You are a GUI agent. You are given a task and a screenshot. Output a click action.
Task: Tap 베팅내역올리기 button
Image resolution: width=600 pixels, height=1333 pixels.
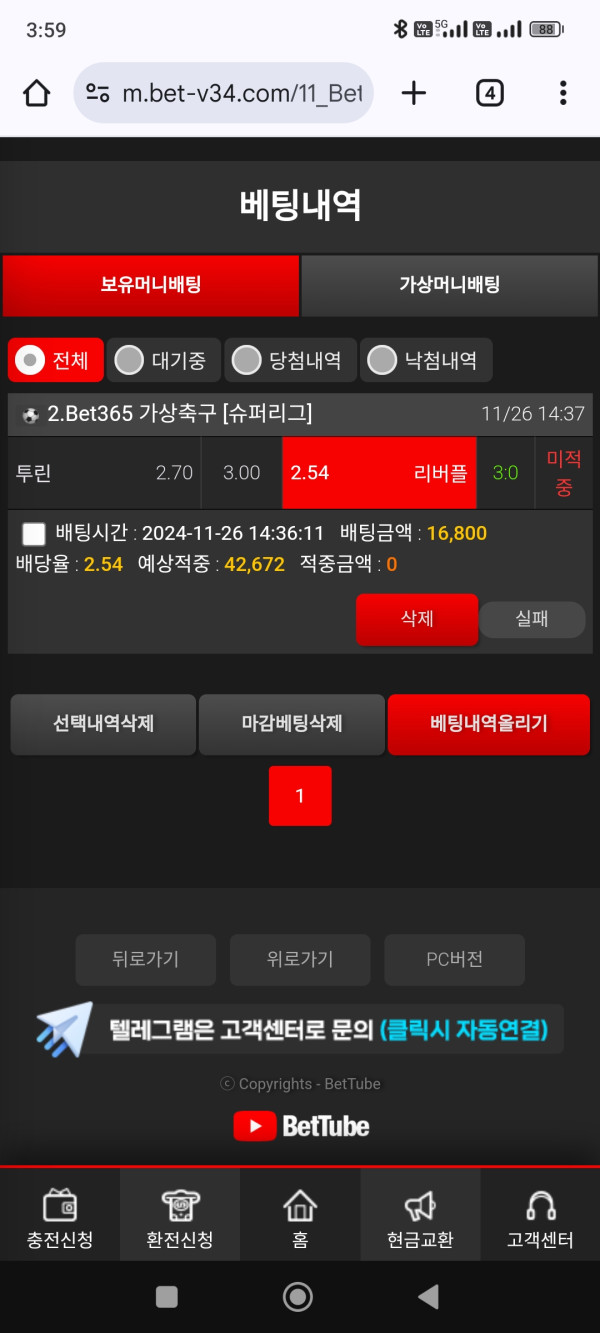pyautogui.click(x=489, y=724)
